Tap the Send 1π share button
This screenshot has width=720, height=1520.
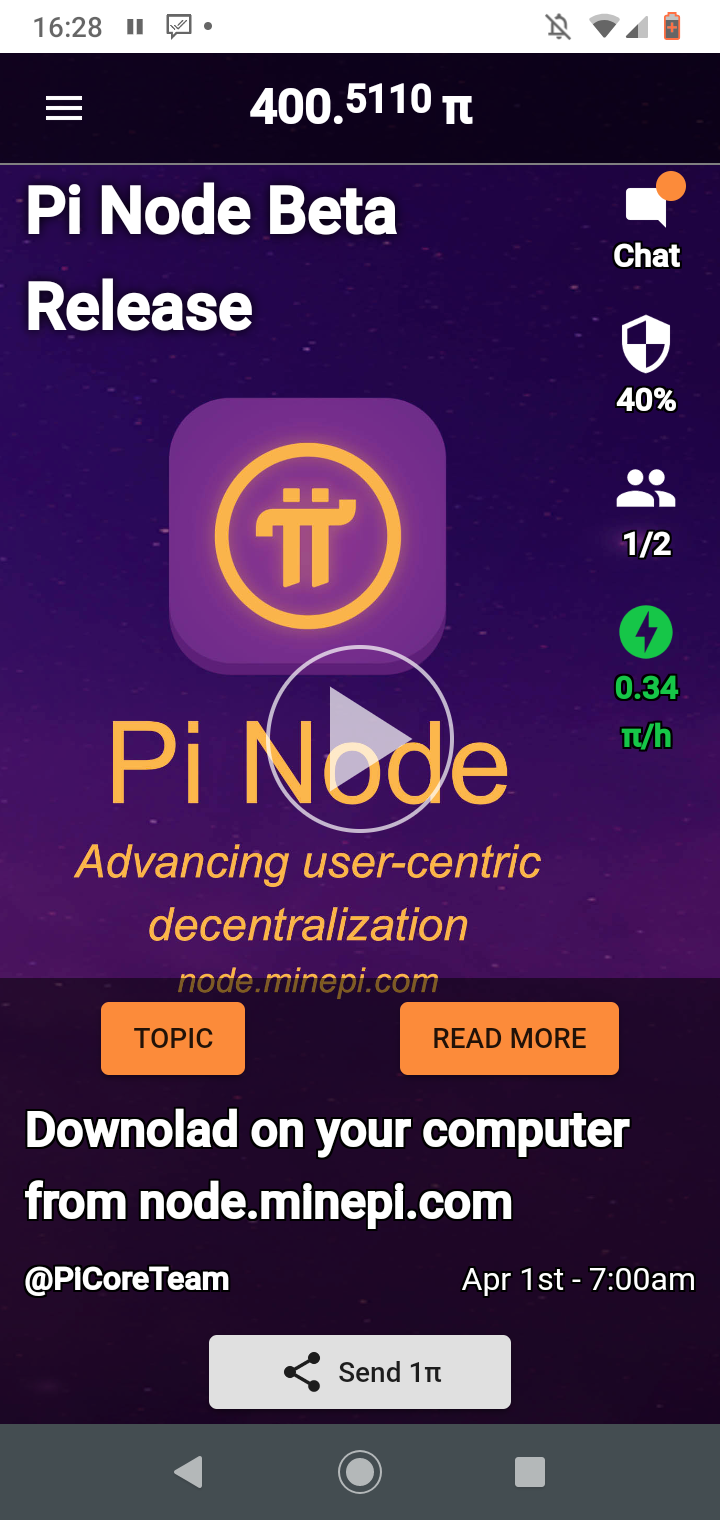pyautogui.click(x=360, y=1372)
